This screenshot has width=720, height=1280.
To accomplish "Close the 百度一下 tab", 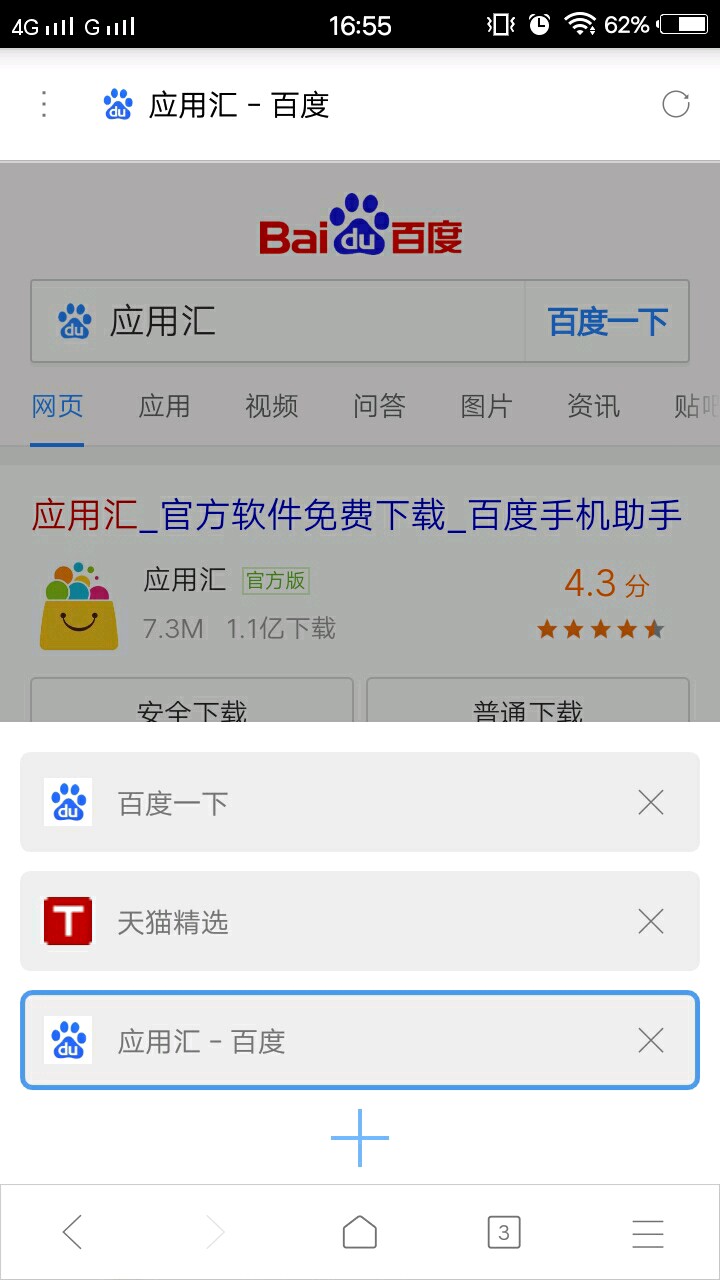I will [x=651, y=802].
